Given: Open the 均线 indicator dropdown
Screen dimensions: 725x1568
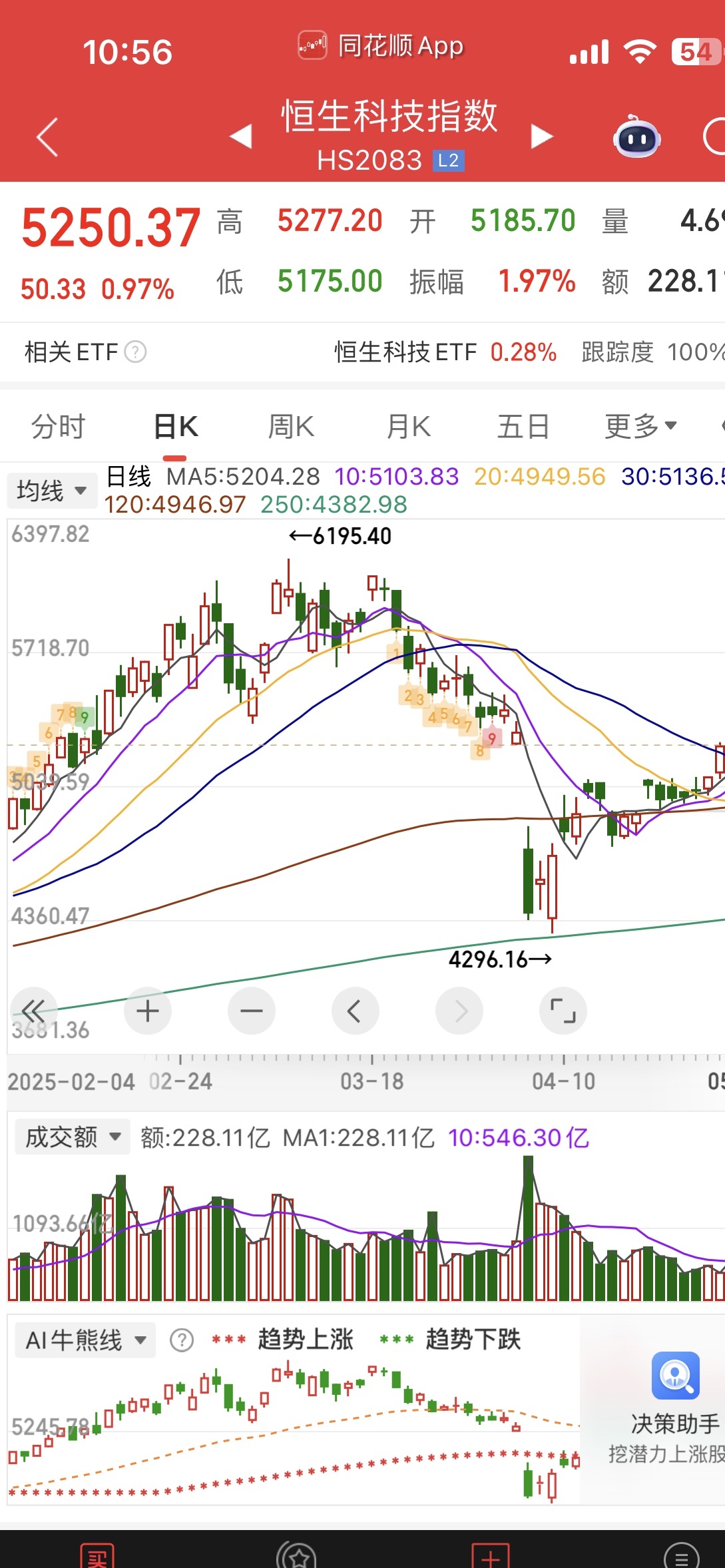Looking at the screenshot, I should 52,489.
